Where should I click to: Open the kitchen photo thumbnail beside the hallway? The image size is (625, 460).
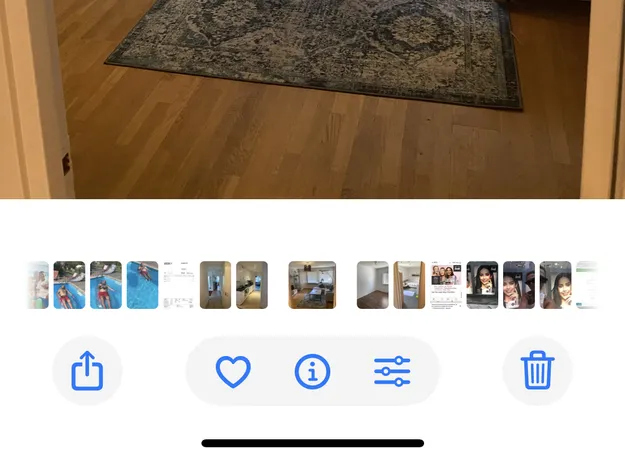252,285
